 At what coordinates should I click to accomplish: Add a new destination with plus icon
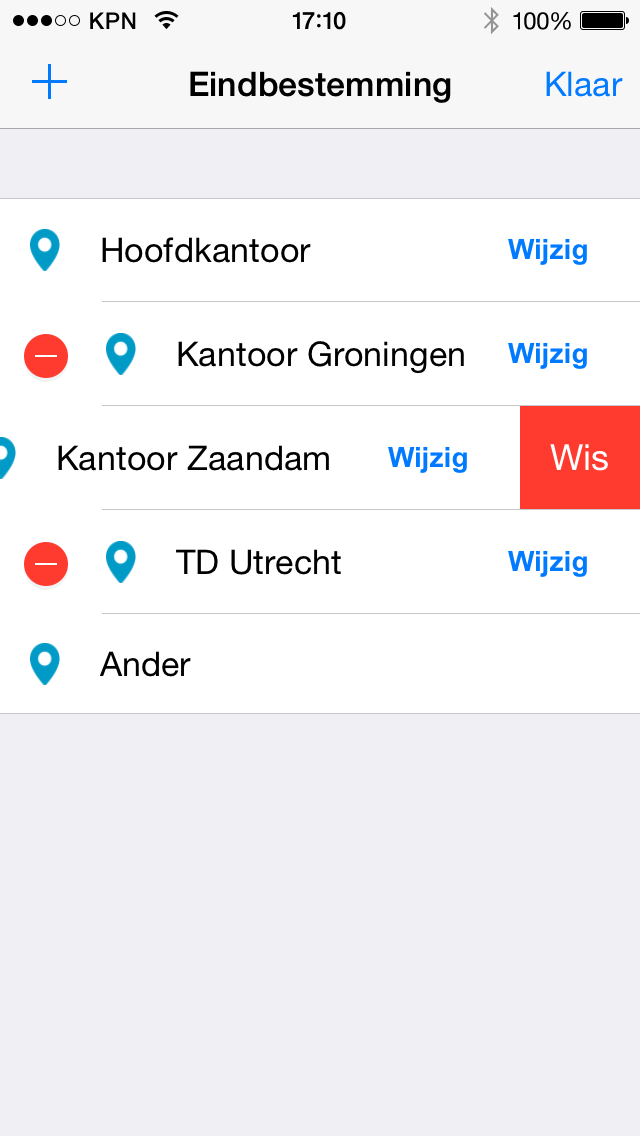(49, 83)
